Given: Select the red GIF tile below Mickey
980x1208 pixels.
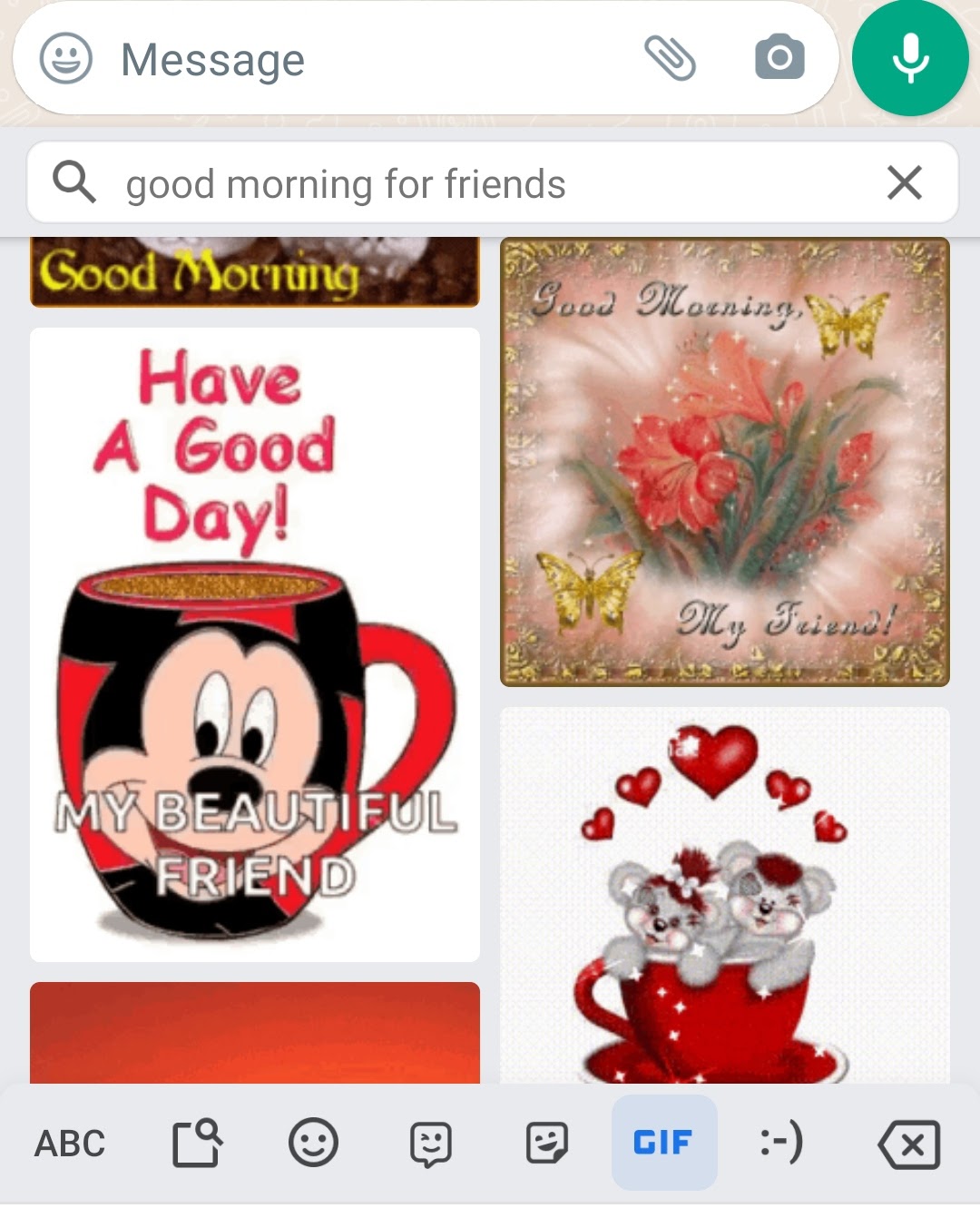Looking at the screenshot, I should (255, 1033).
